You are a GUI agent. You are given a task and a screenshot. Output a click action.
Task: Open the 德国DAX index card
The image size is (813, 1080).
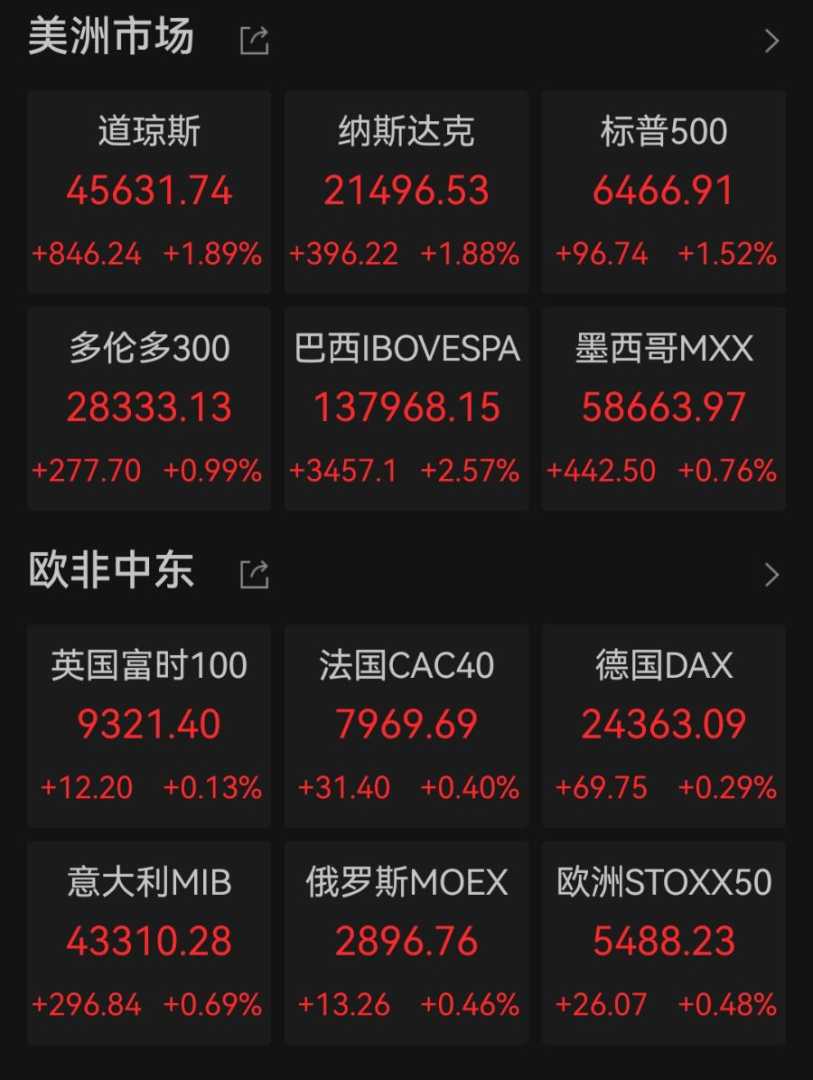(663, 725)
